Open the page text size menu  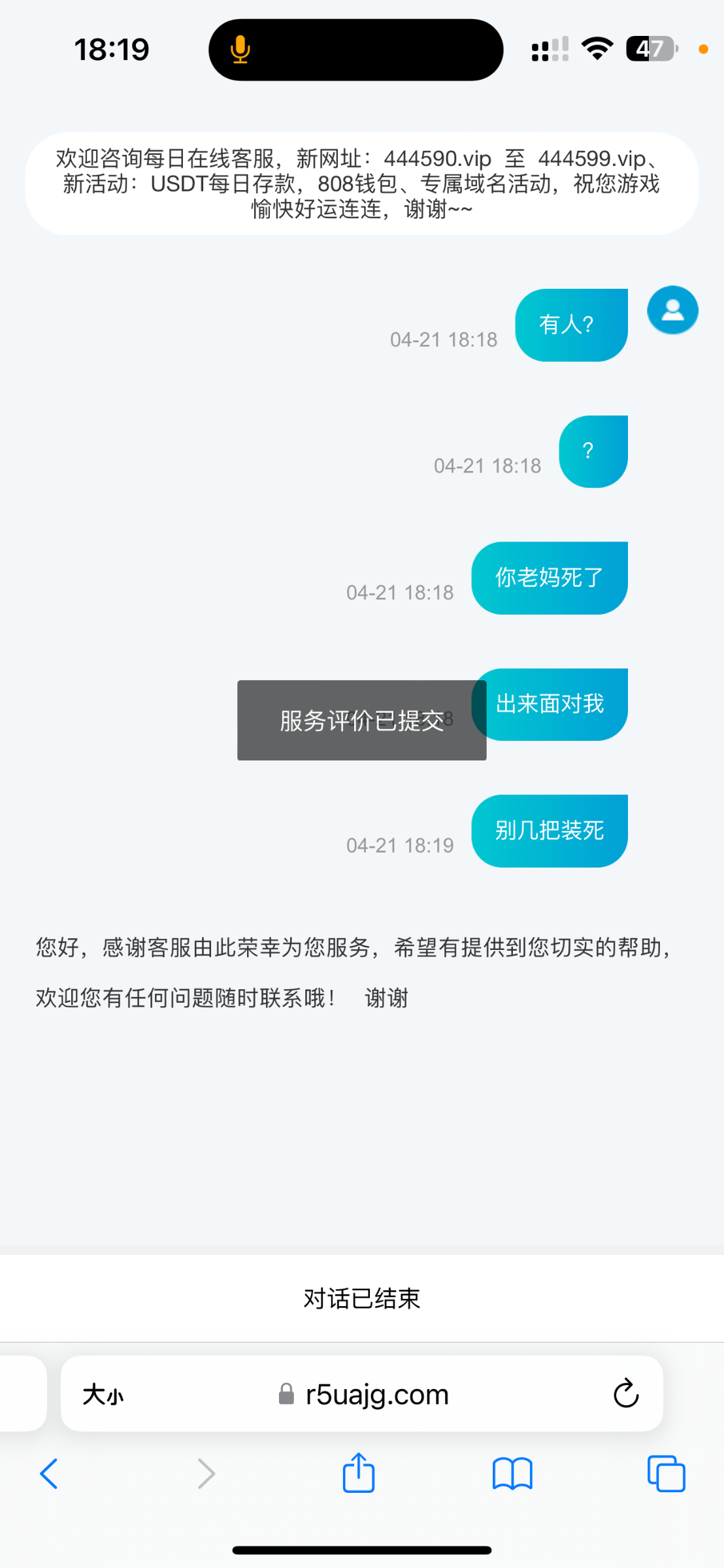103,1394
